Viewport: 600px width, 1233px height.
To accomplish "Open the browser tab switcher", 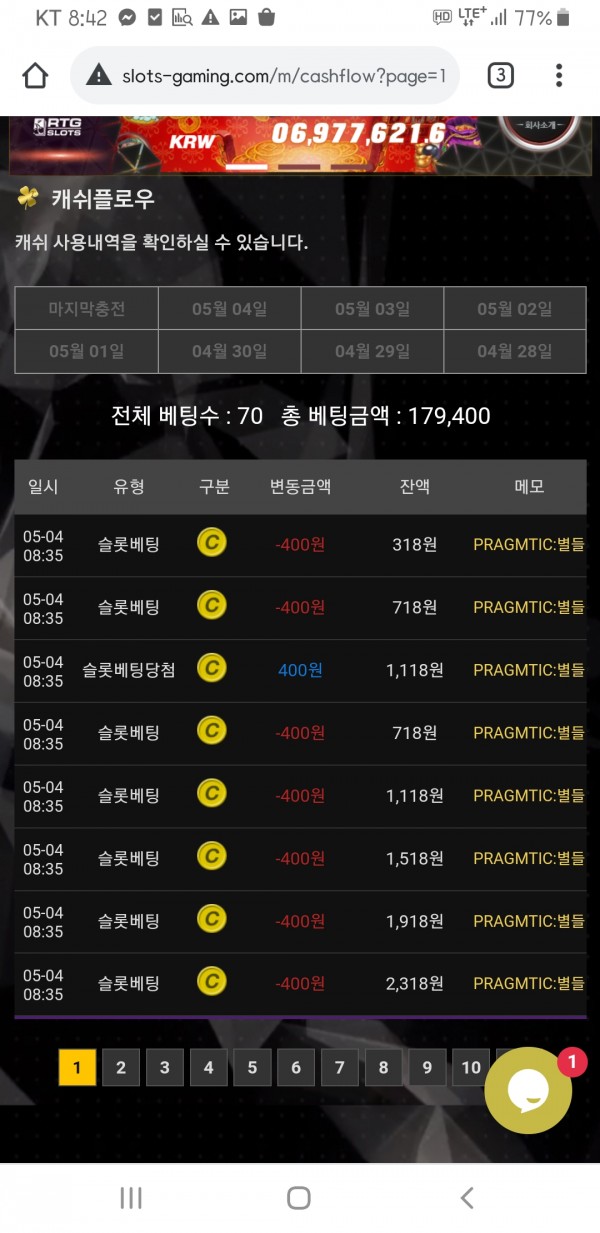I will [x=500, y=76].
